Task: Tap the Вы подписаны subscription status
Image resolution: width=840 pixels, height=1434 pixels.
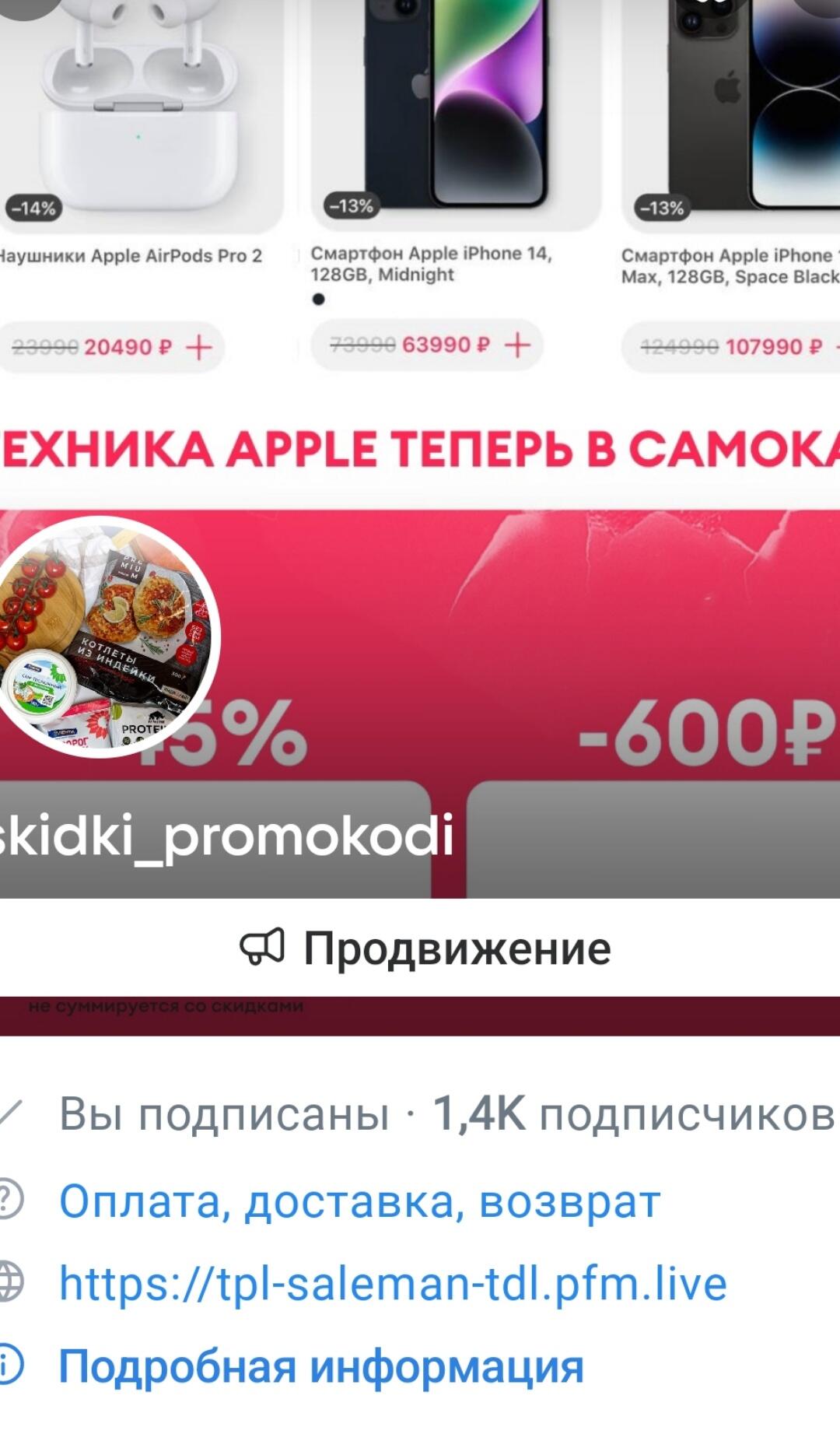Action: click(x=224, y=1113)
